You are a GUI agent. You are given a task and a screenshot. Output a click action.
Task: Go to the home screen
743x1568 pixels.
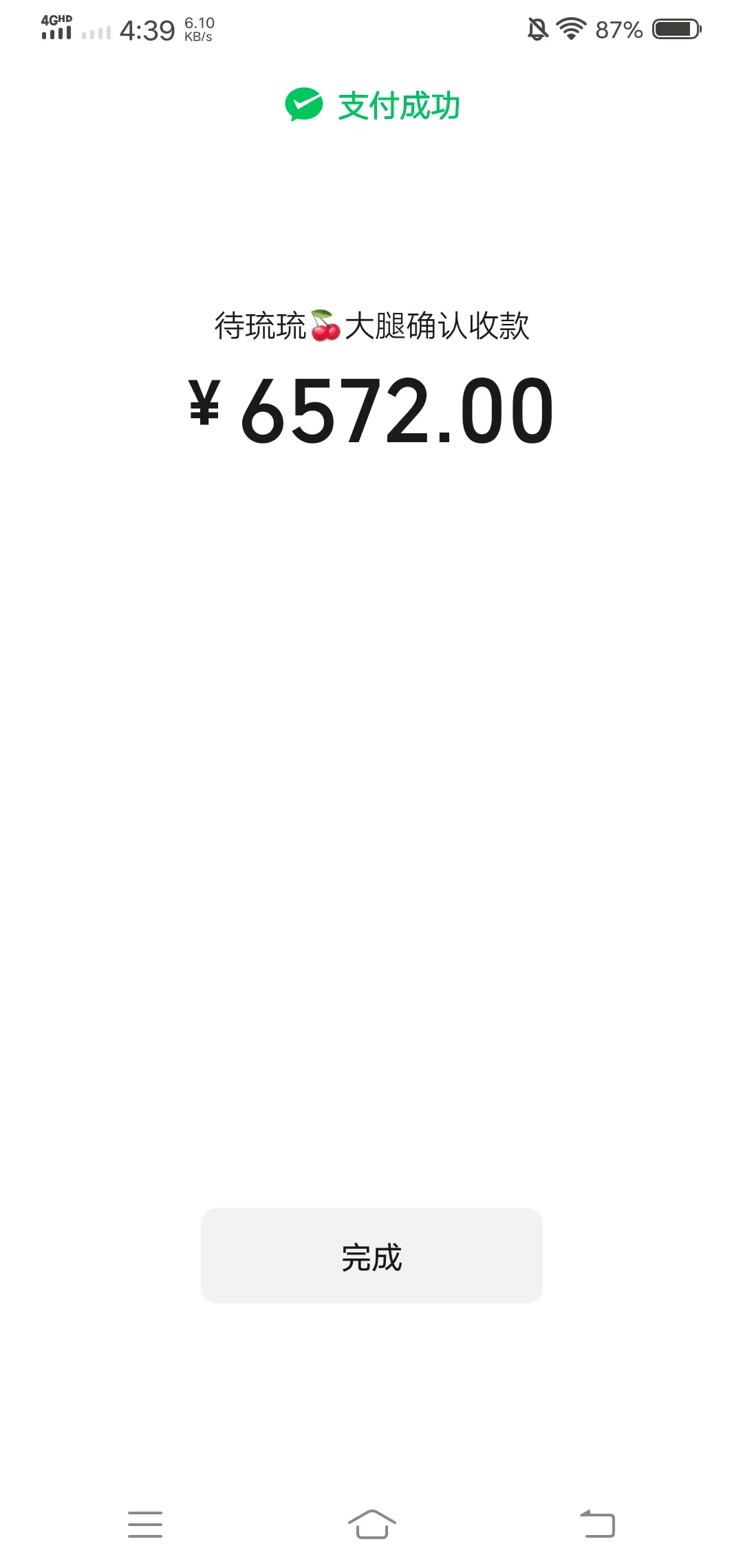coord(371,1524)
